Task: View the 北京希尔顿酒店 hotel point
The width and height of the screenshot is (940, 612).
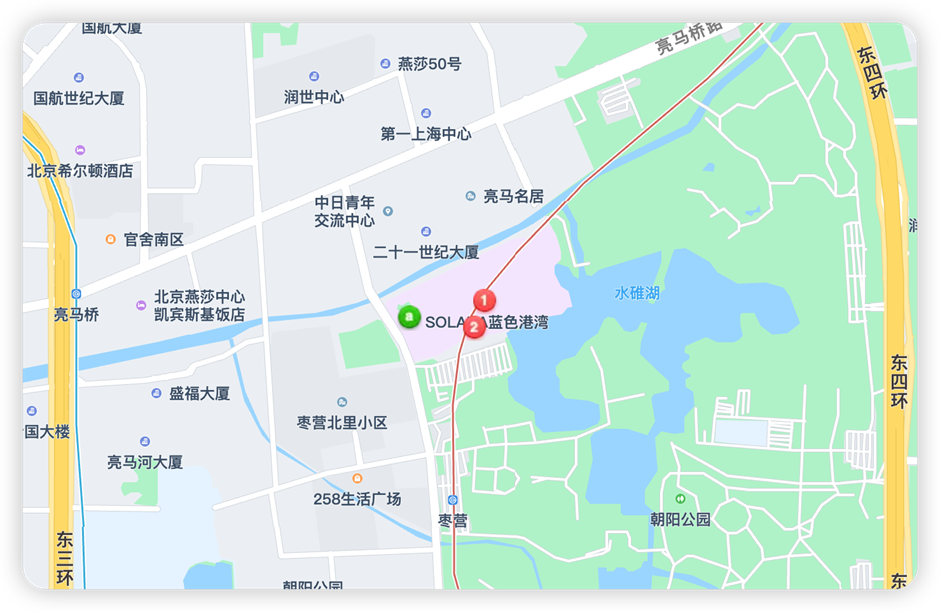Action: [80, 150]
